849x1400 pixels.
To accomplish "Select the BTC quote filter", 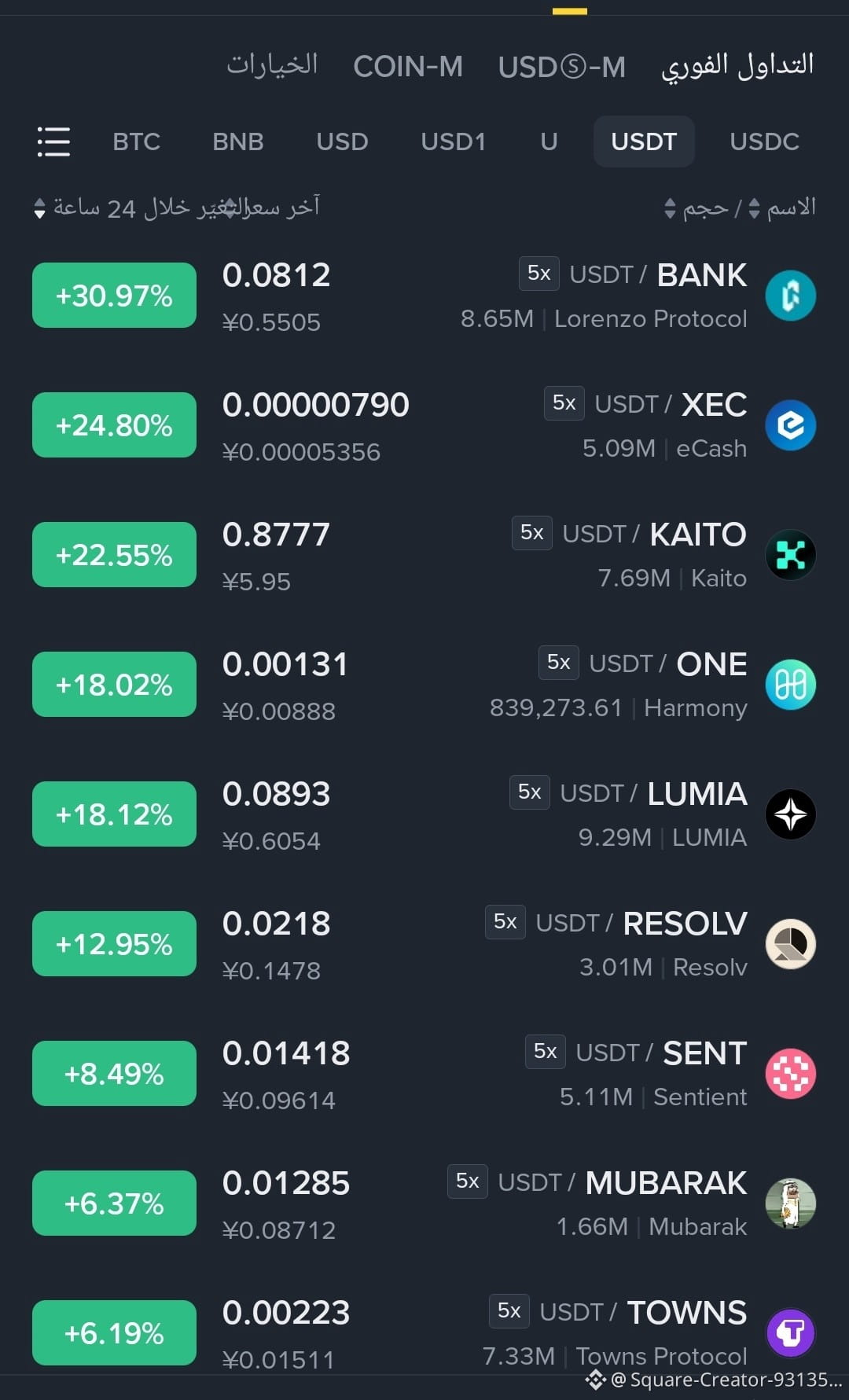I will pyautogui.click(x=136, y=141).
